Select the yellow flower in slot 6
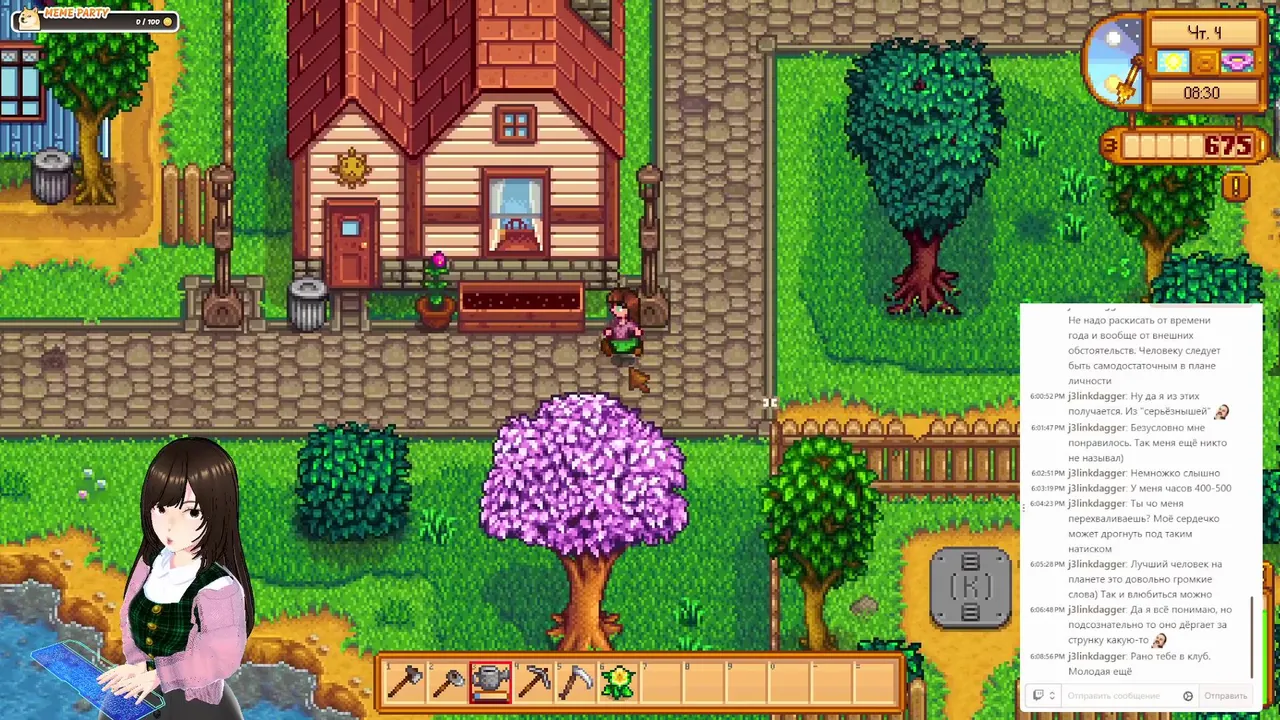The image size is (1280, 720). pos(619,683)
